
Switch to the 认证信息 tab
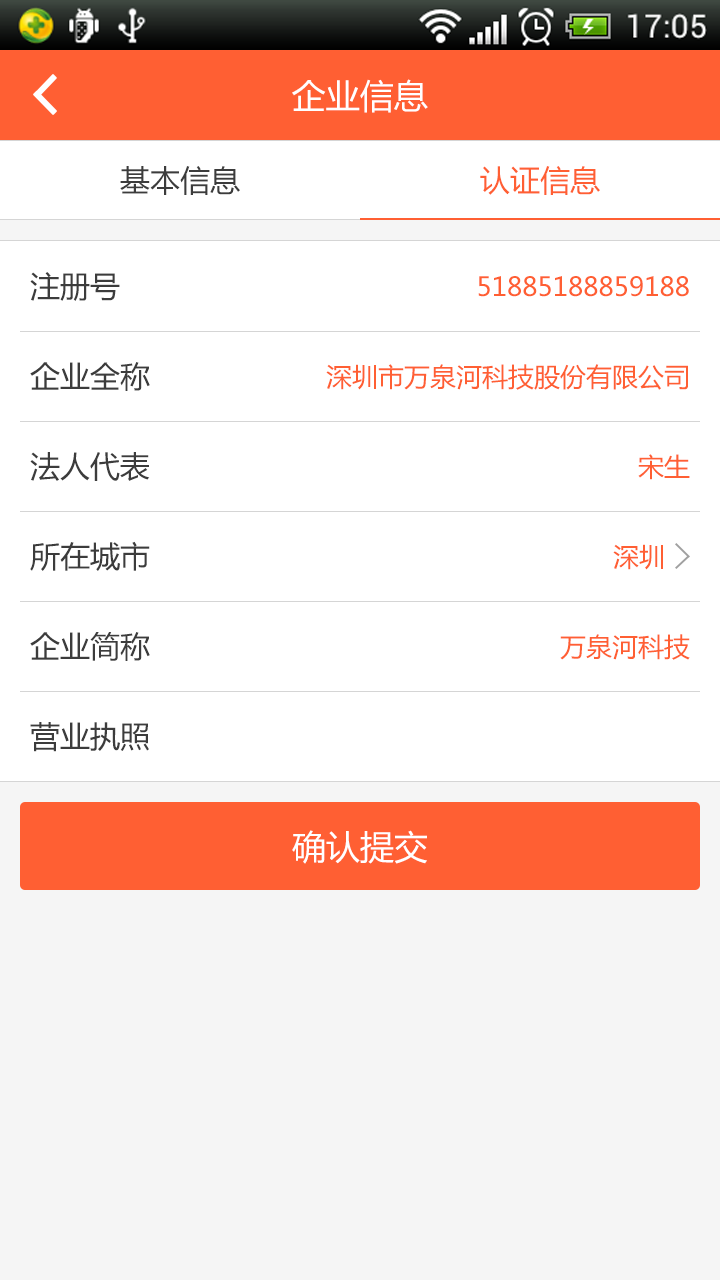[x=540, y=181]
